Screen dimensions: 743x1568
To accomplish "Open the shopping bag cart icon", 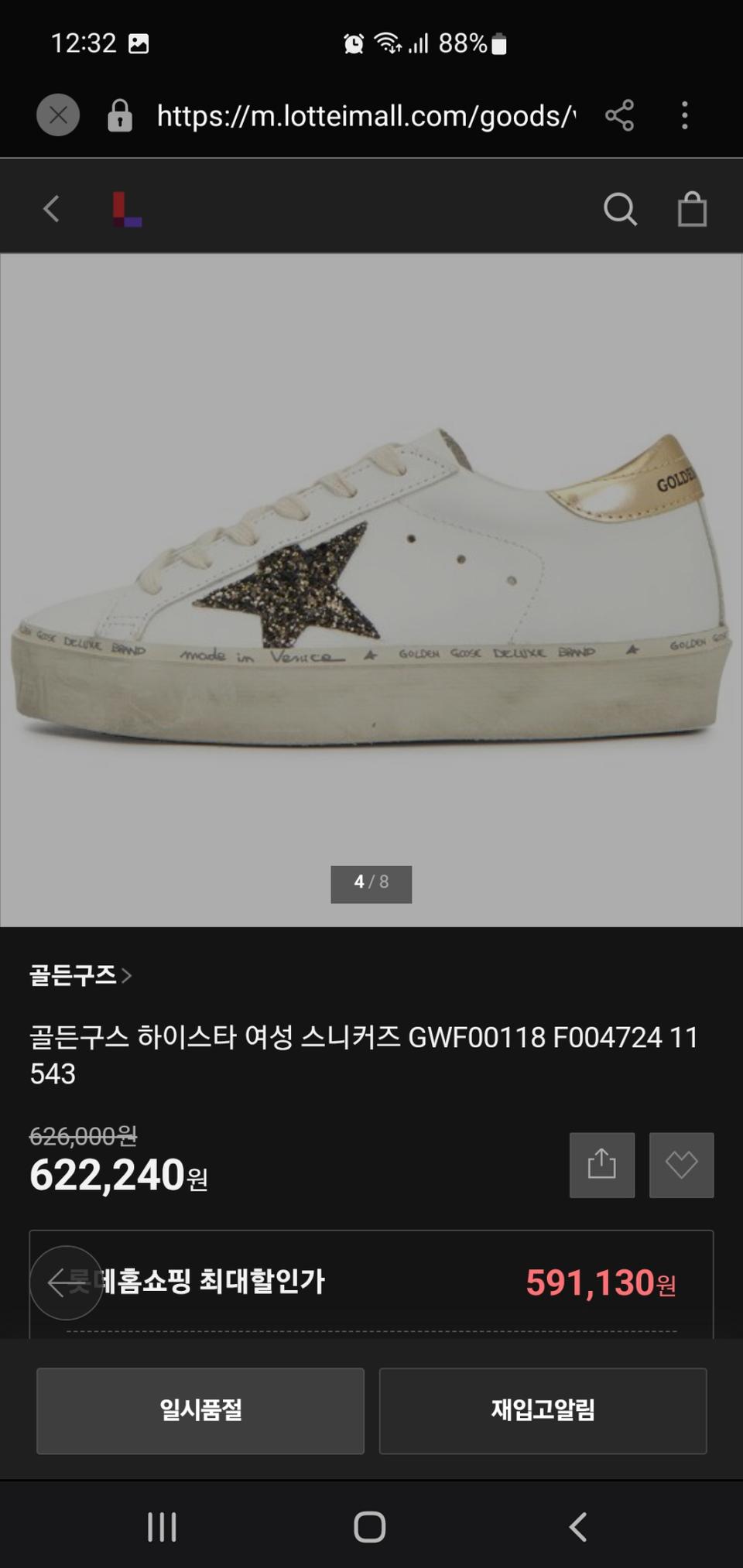I will pos(692,207).
